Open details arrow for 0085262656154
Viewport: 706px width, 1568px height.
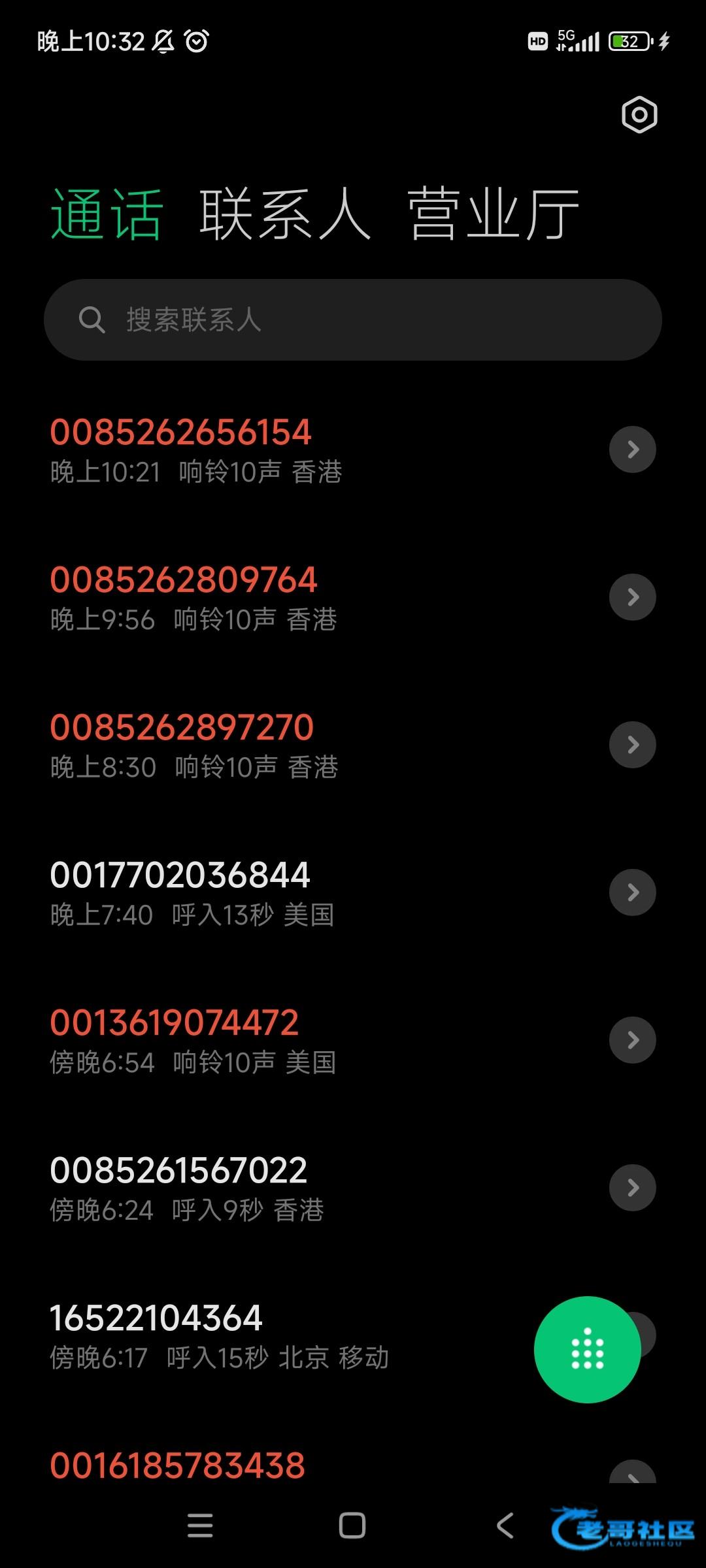[x=632, y=449]
